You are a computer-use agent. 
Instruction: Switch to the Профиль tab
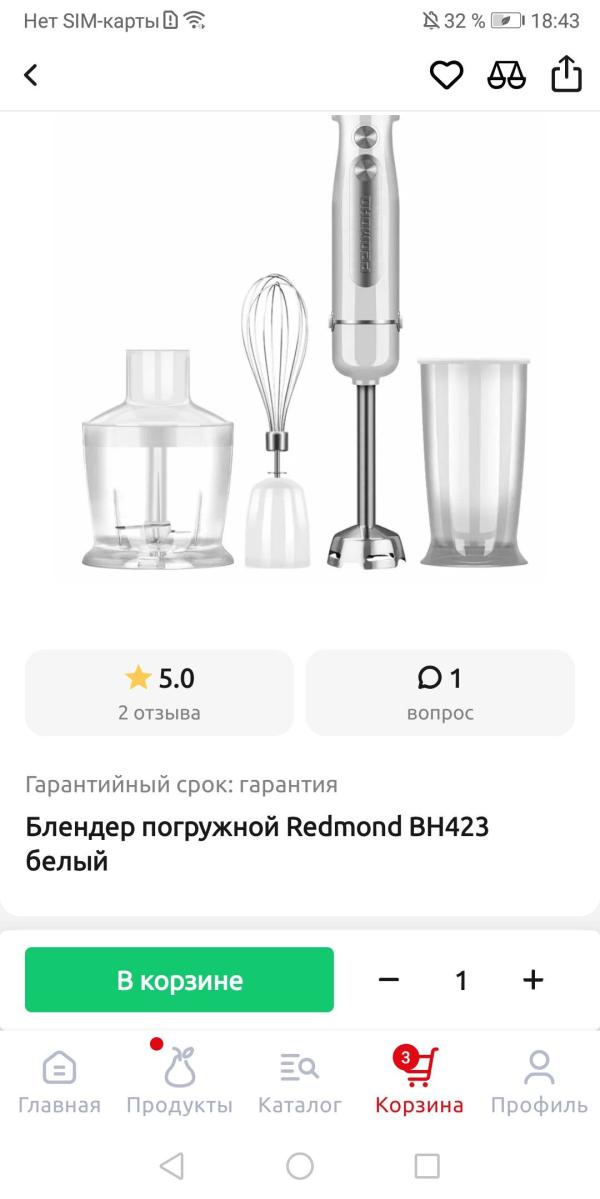539,1082
